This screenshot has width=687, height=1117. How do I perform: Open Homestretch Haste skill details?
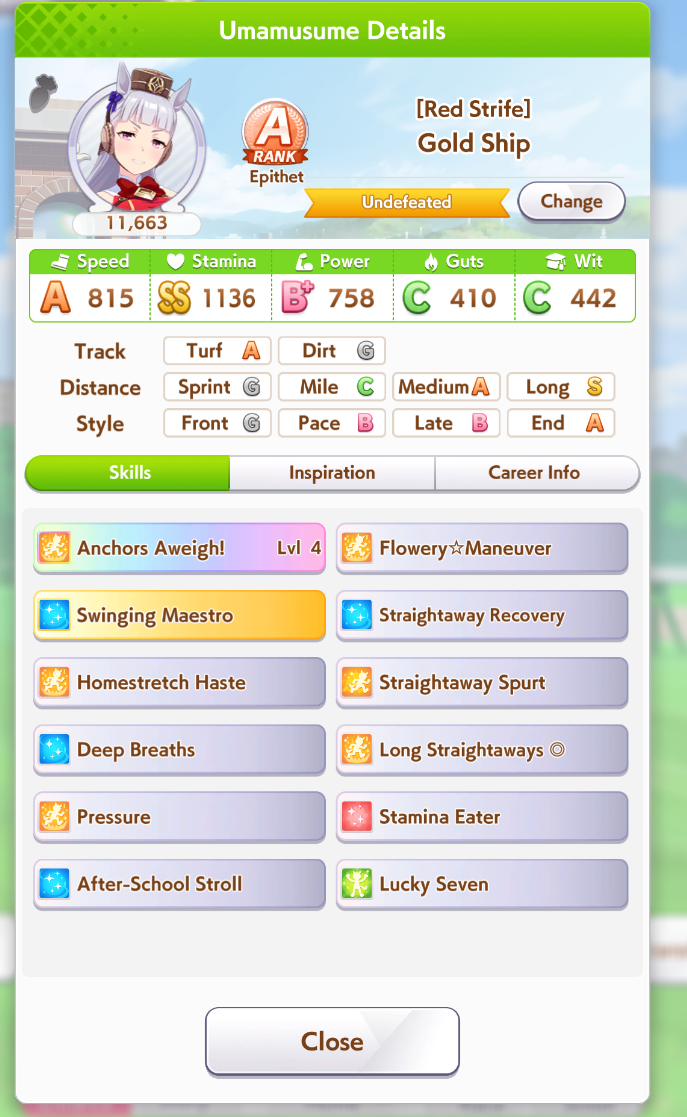(180, 682)
